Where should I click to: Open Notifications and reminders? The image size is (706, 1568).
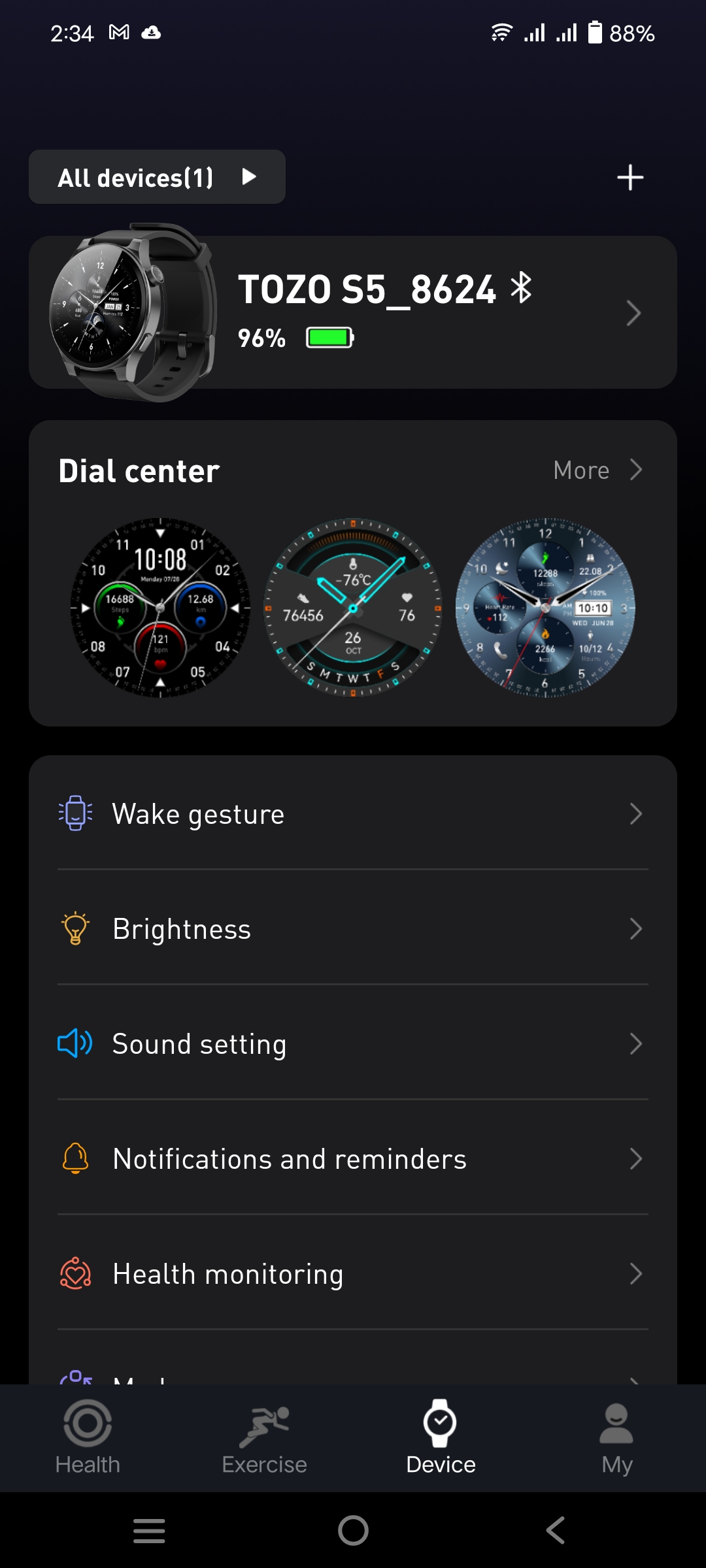[353, 1159]
